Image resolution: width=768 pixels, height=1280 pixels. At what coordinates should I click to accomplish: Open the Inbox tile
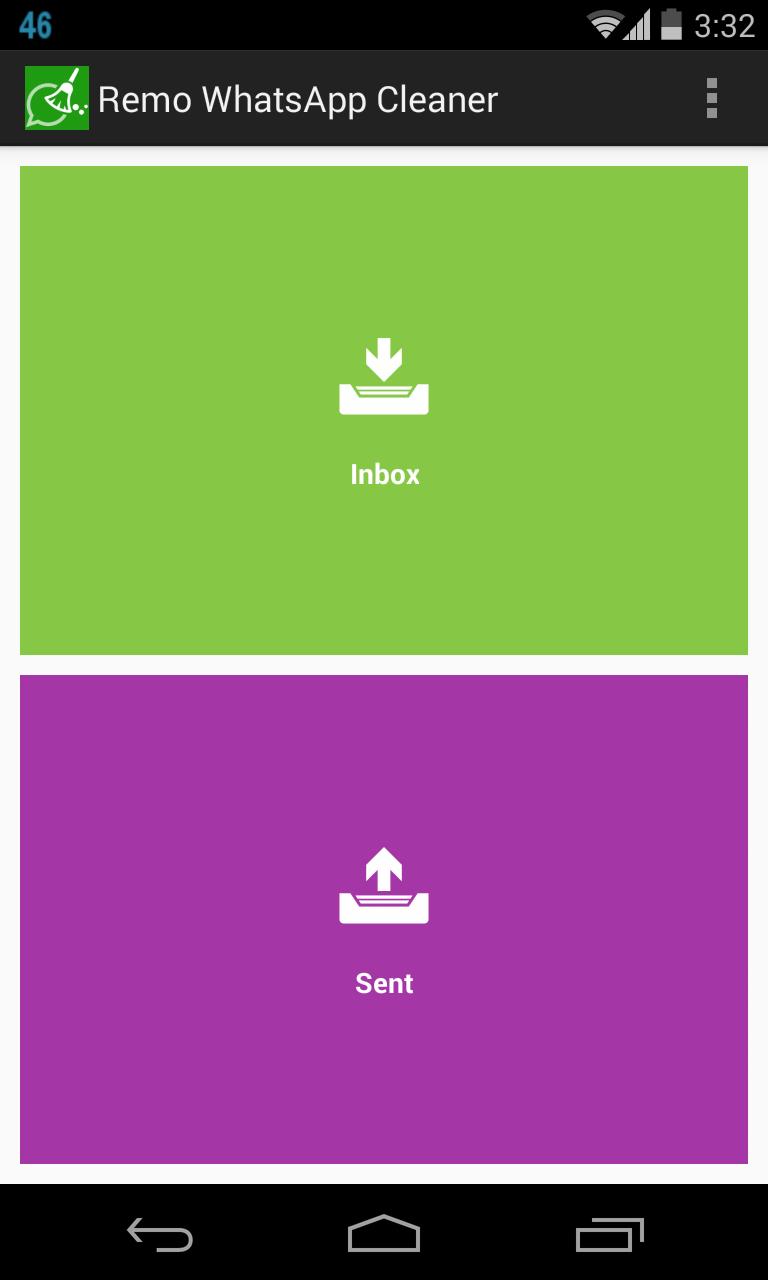384,410
